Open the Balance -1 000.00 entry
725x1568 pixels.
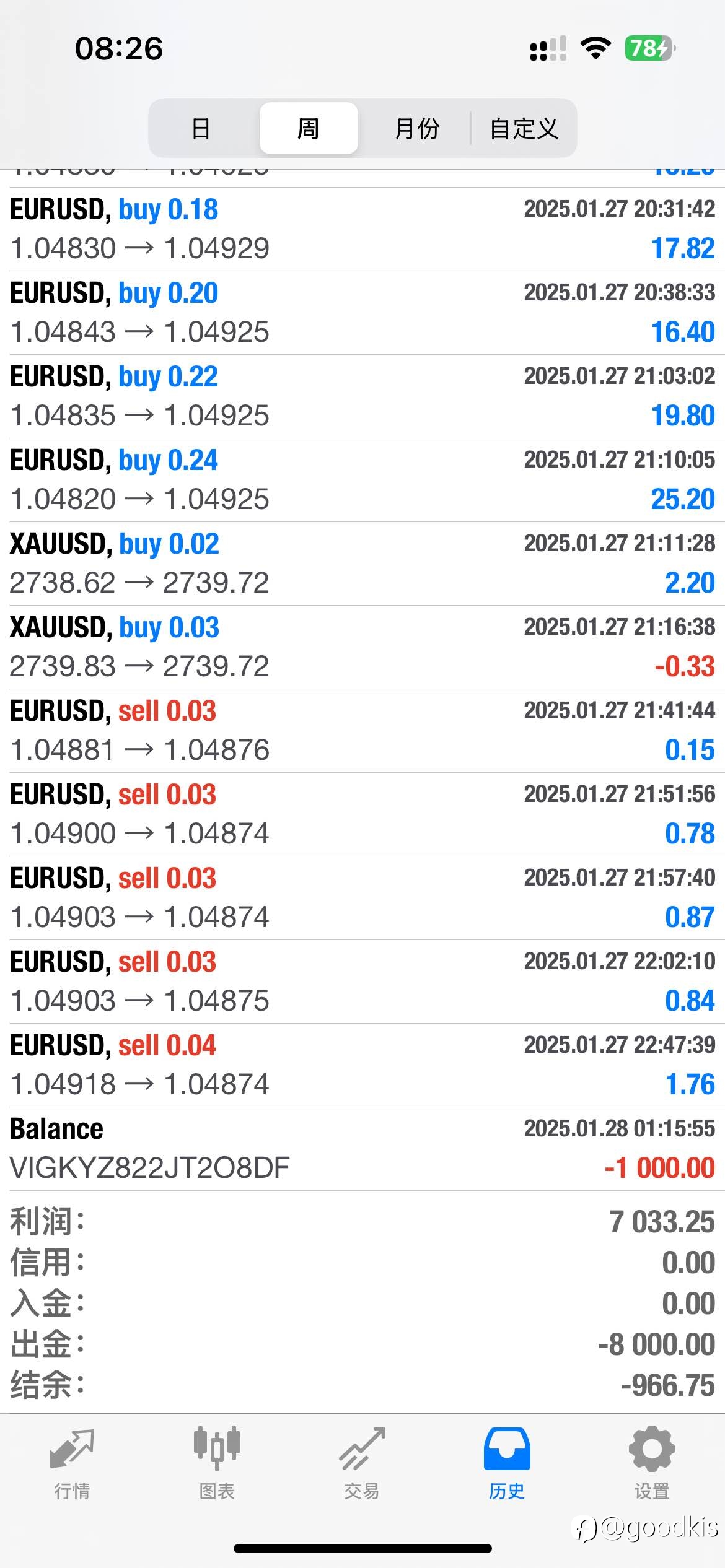point(362,1149)
